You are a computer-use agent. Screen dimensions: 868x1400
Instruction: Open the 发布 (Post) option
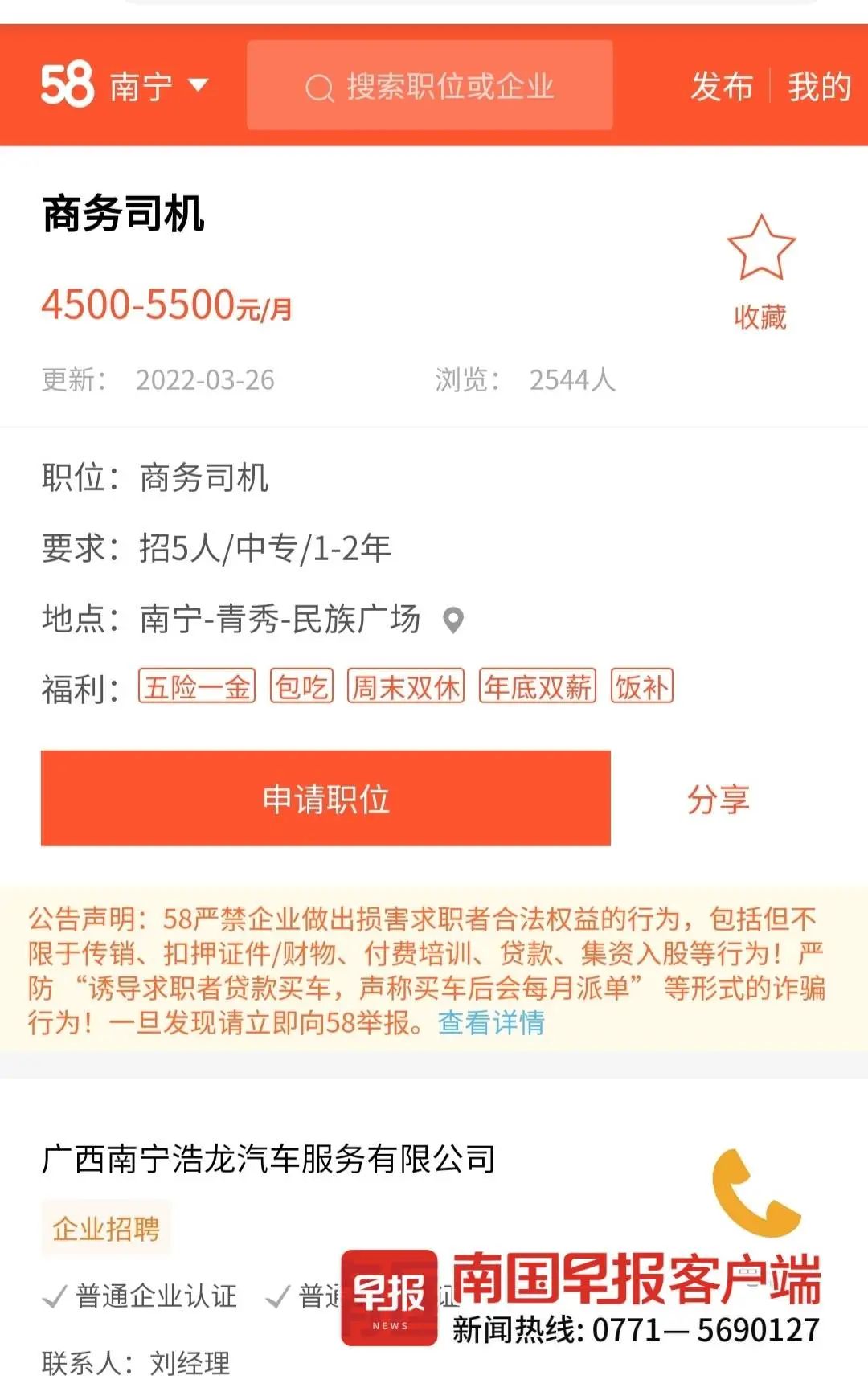pyautogui.click(x=721, y=86)
